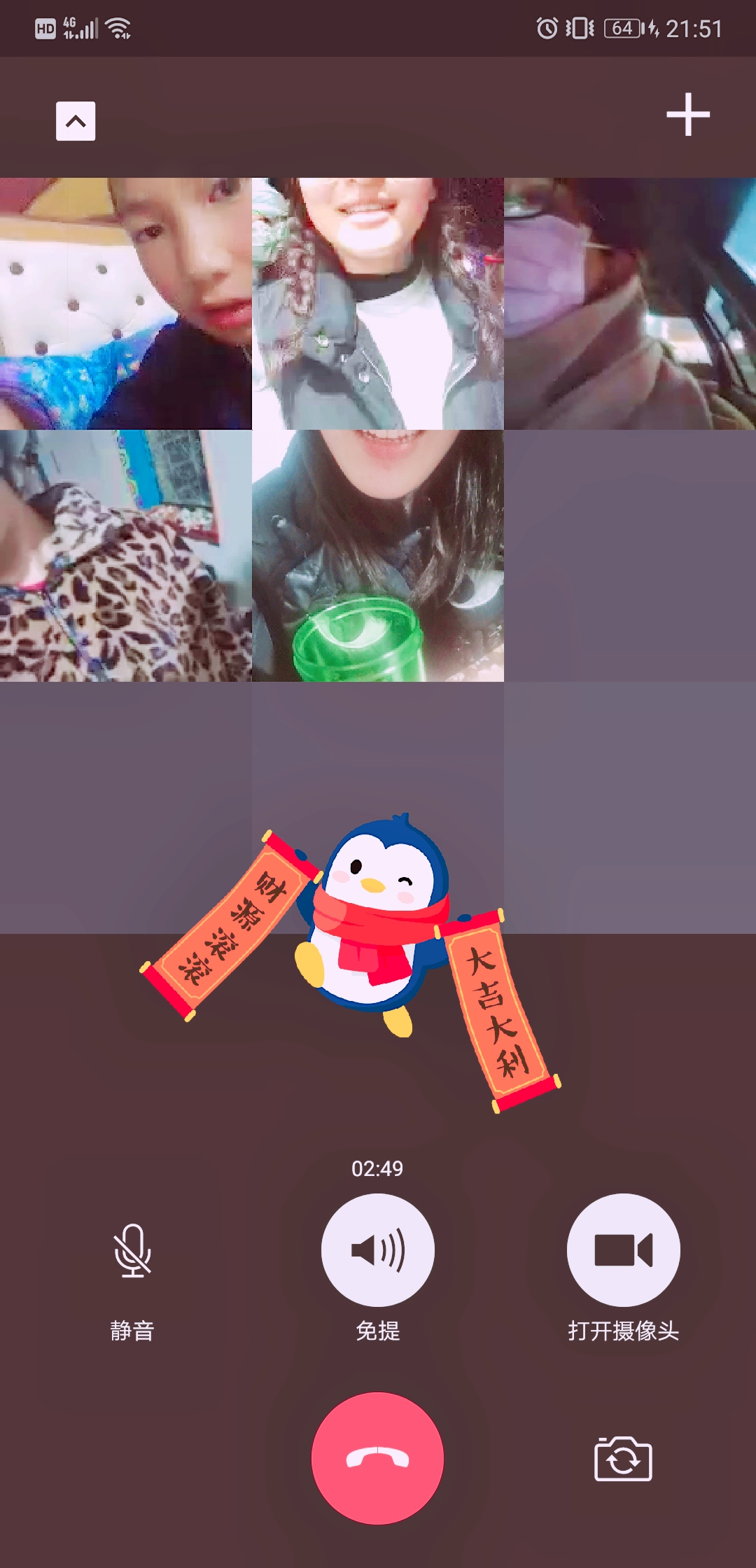Mute the microphone
The image size is (756, 1568).
pos(132,1251)
